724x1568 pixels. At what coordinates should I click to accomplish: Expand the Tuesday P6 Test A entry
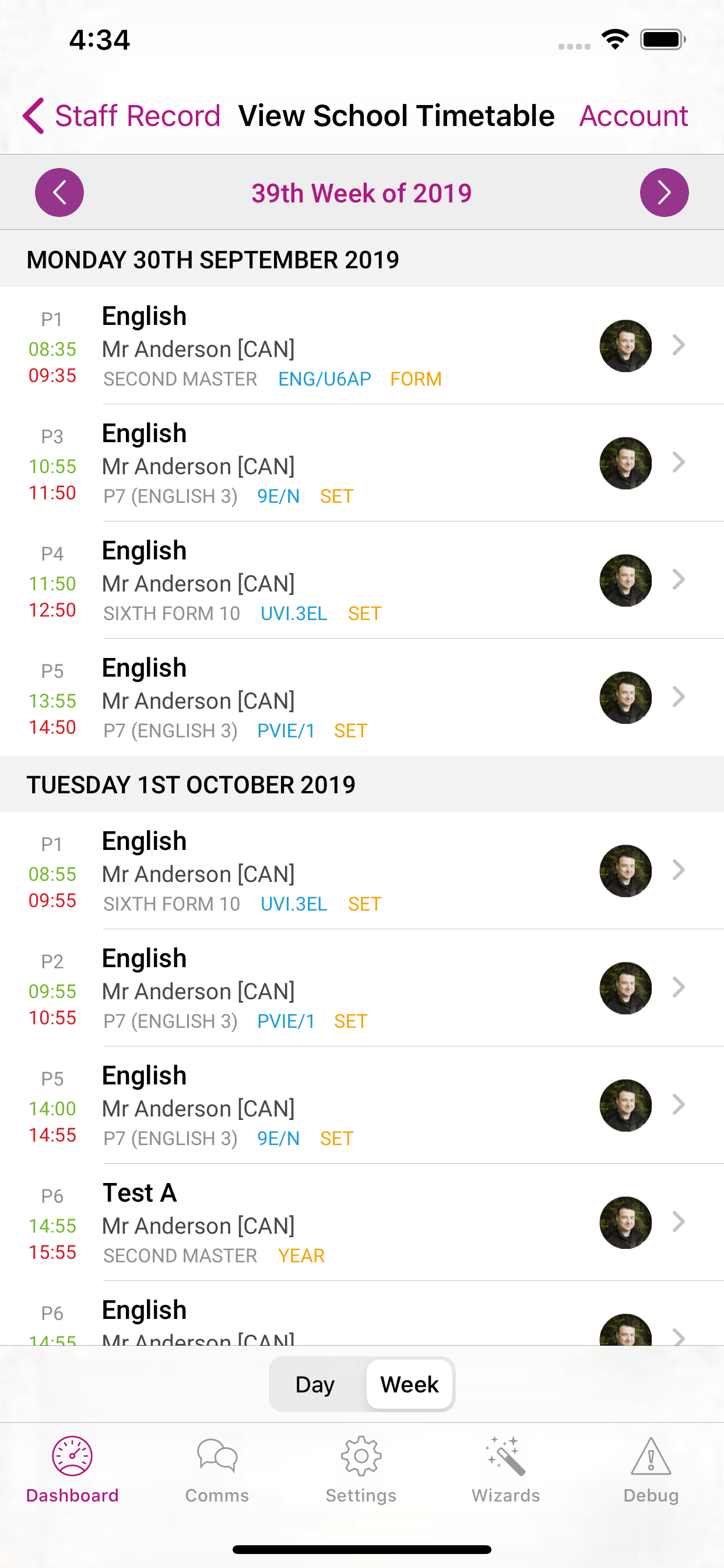coord(678,1223)
